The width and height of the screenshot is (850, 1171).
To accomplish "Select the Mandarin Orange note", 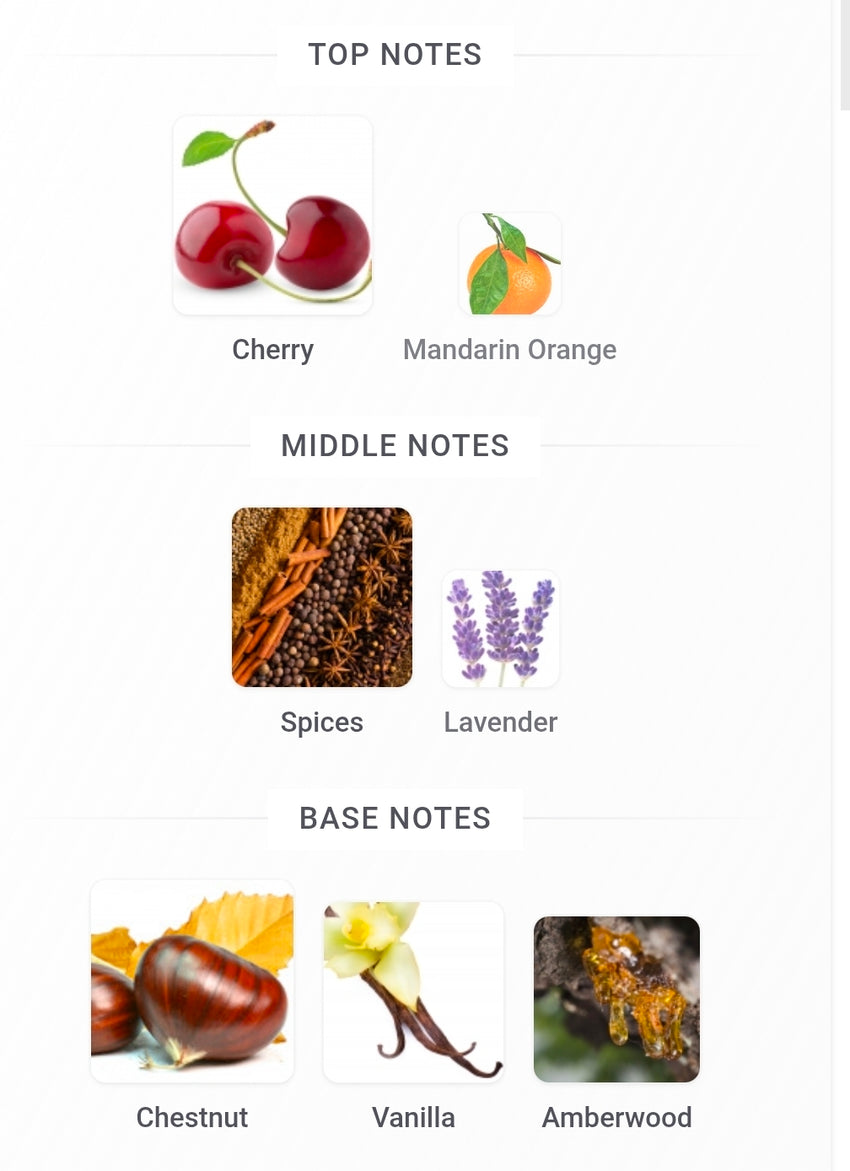I will point(509,264).
